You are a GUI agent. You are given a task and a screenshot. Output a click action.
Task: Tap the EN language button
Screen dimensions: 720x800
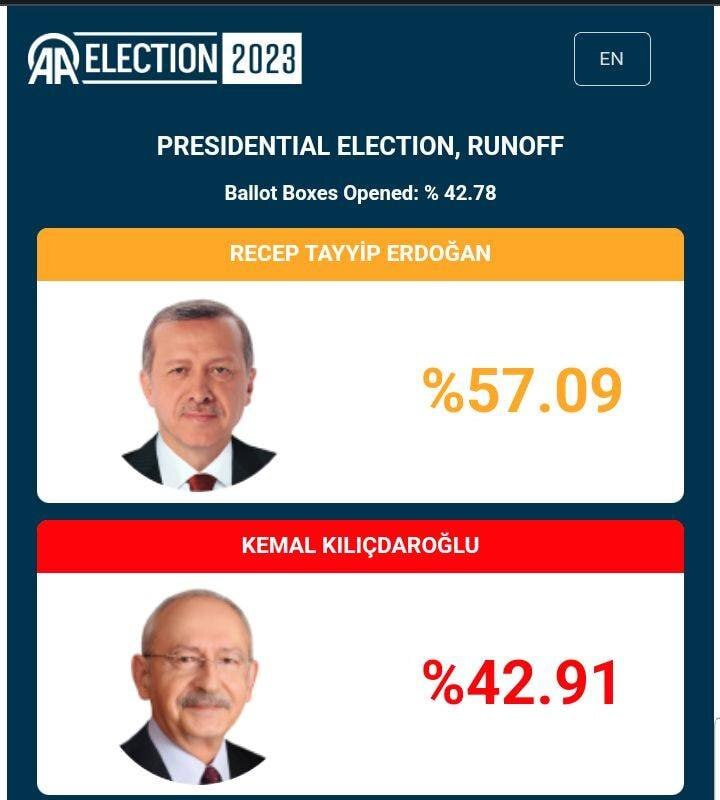(x=611, y=59)
